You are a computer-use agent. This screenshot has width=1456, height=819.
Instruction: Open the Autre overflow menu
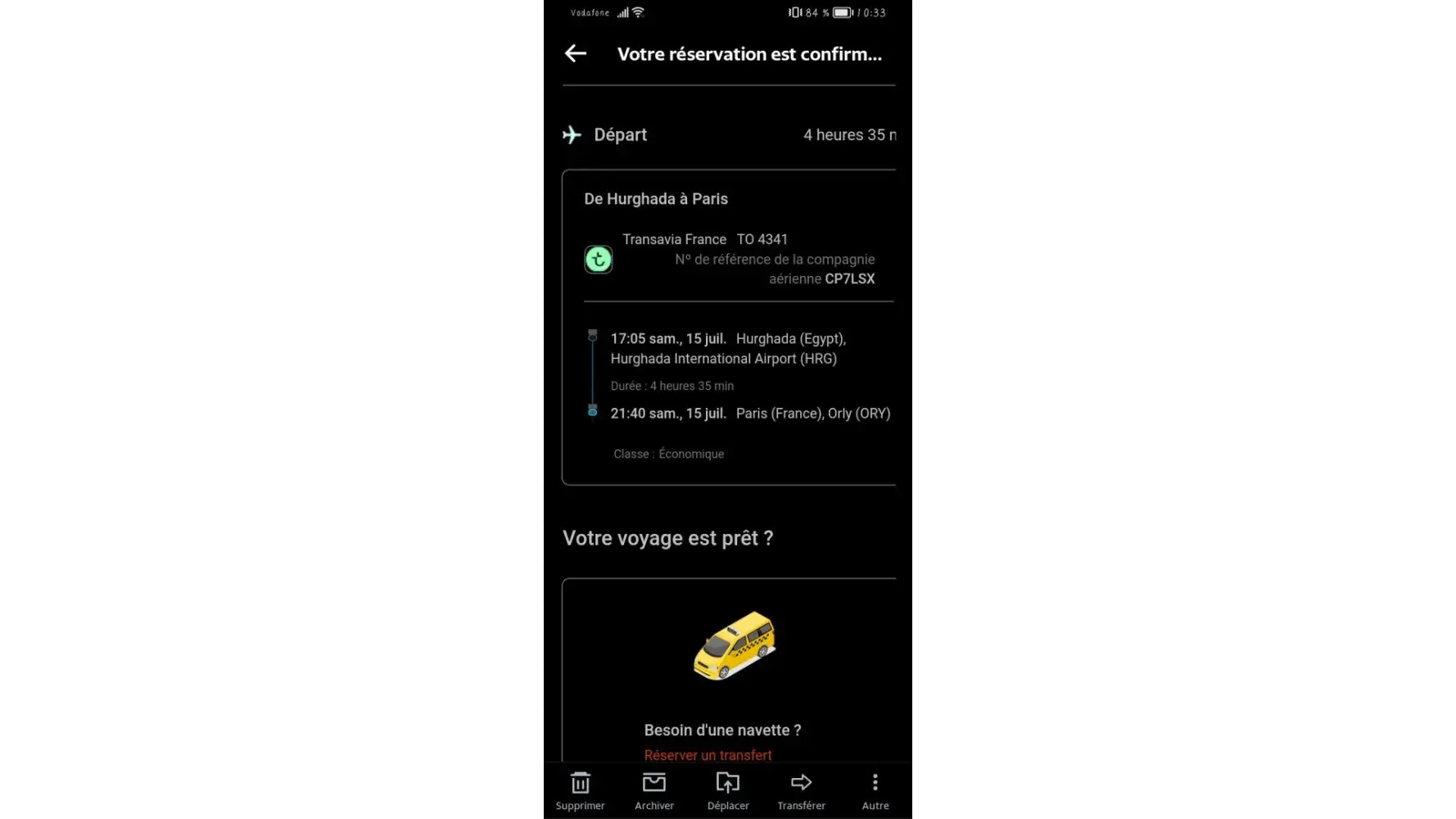coord(875,790)
